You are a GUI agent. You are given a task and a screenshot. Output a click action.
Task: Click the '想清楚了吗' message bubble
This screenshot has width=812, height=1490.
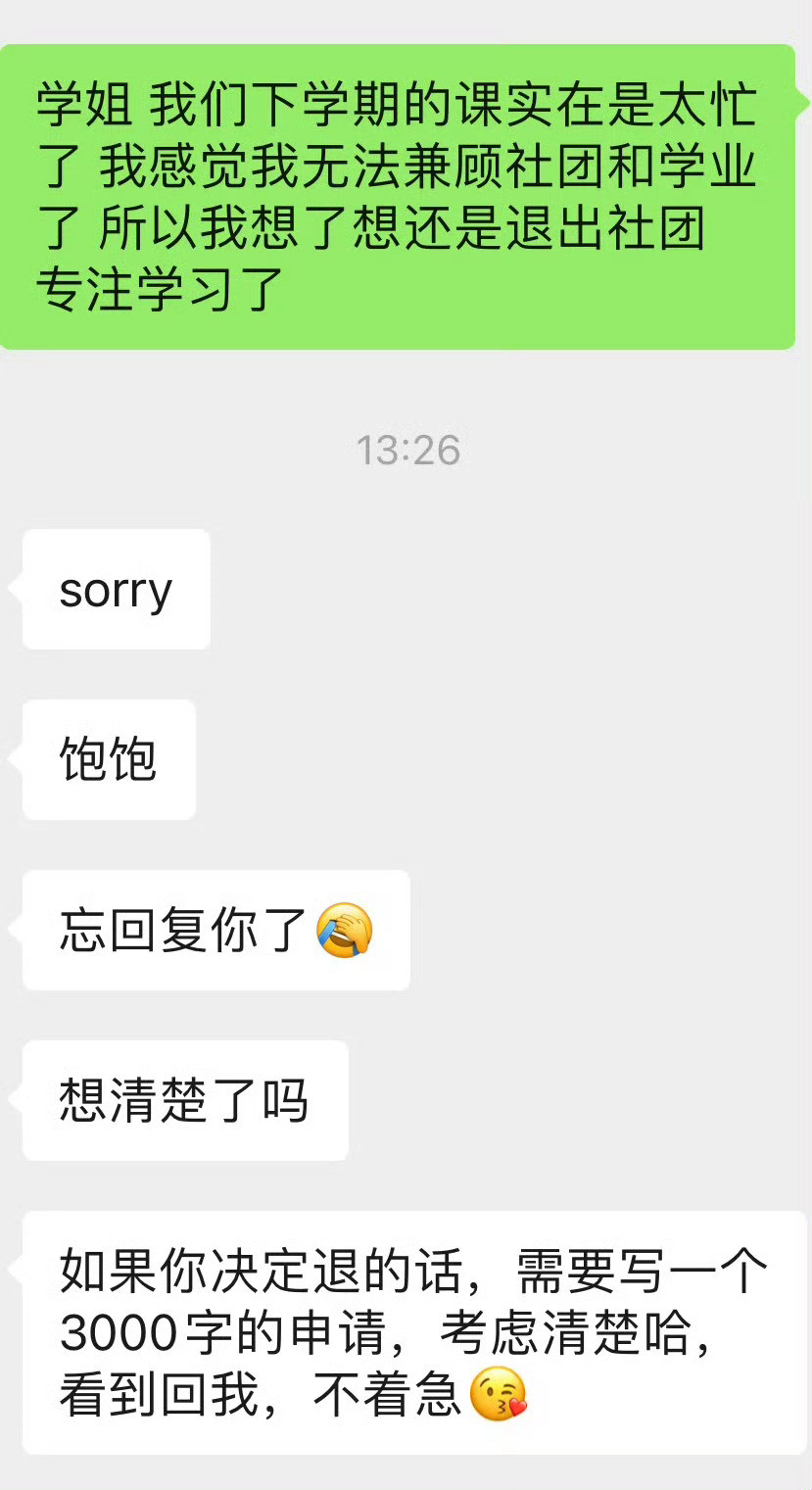[183, 1100]
